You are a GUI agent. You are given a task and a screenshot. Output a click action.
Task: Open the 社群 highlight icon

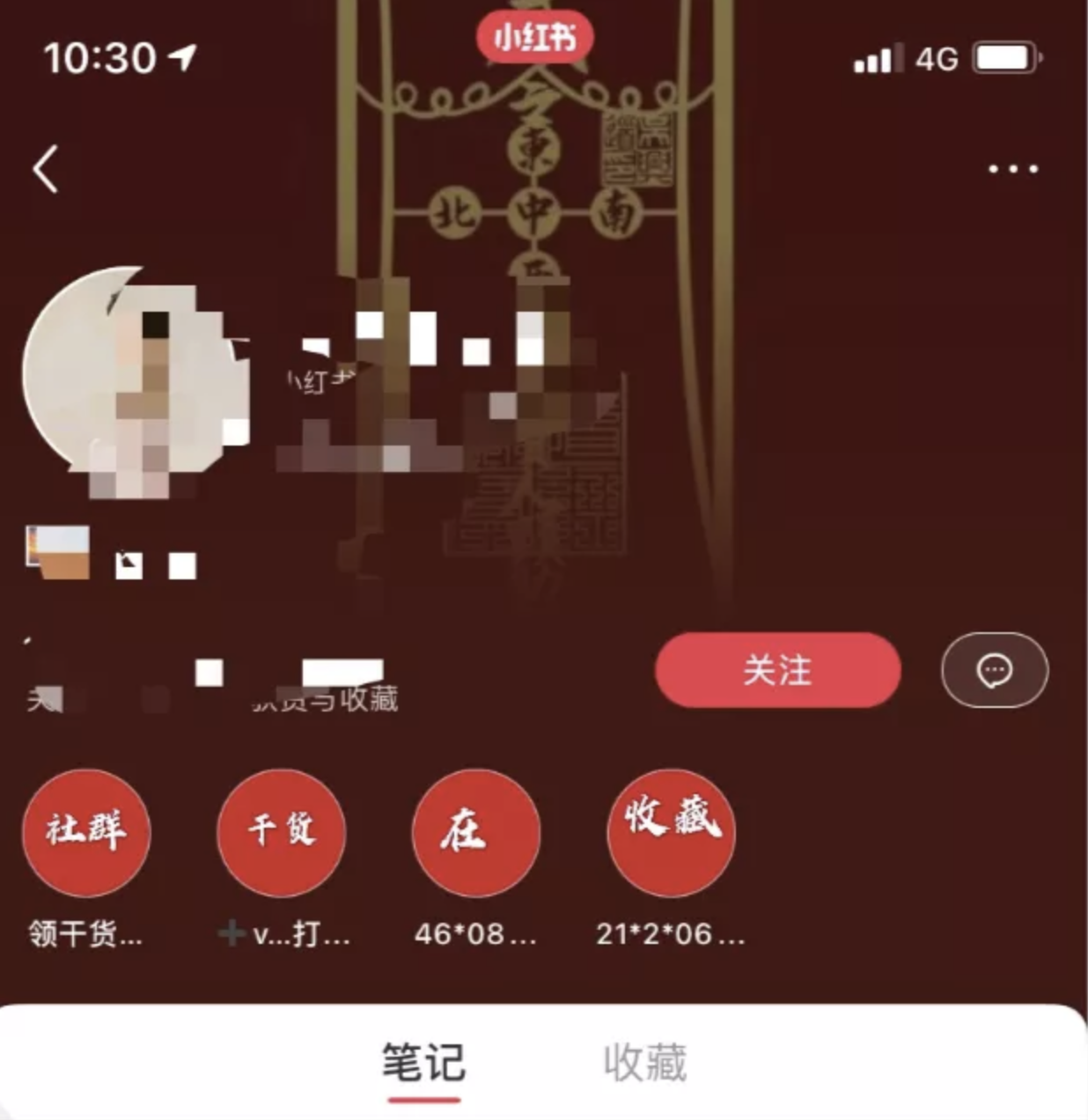(85, 834)
